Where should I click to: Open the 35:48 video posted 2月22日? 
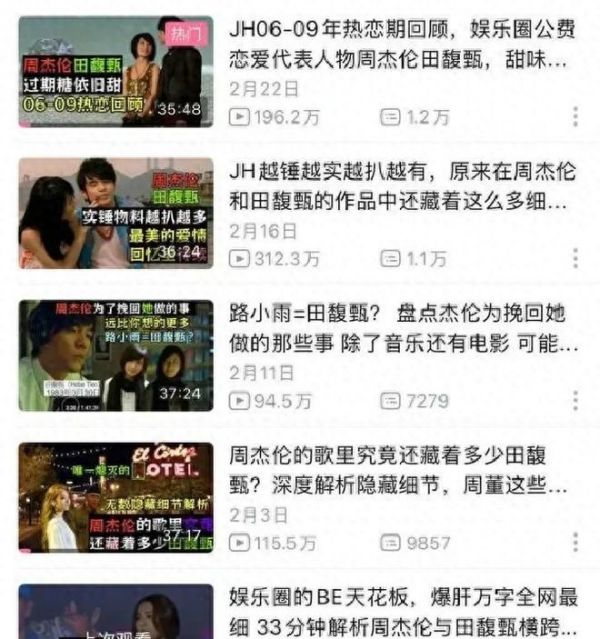[116, 71]
